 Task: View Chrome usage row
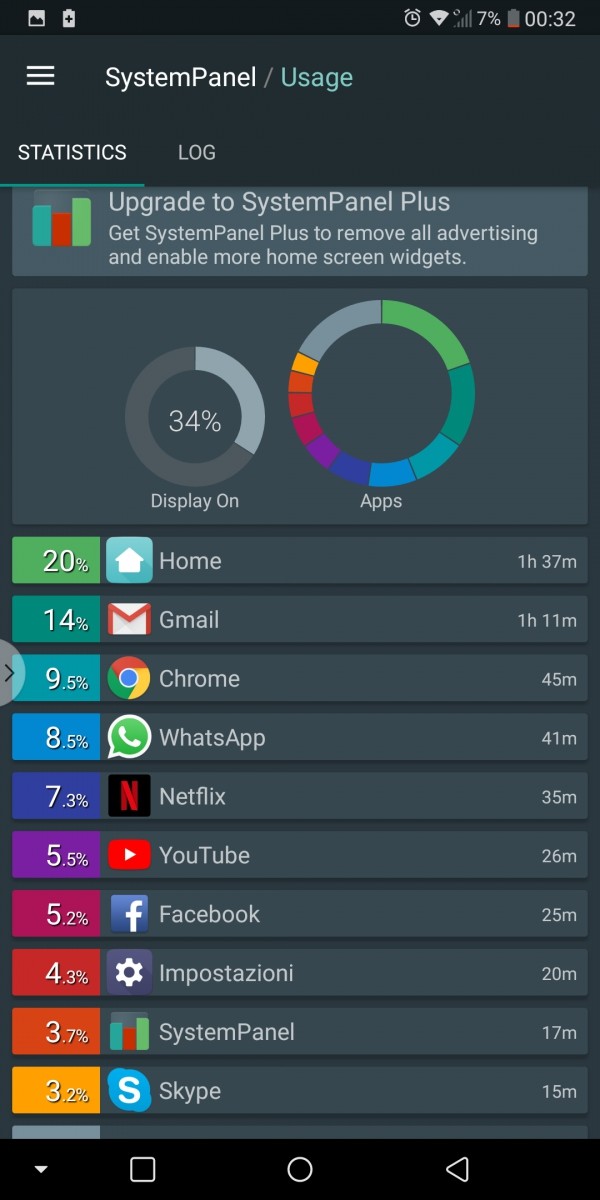coord(300,679)
